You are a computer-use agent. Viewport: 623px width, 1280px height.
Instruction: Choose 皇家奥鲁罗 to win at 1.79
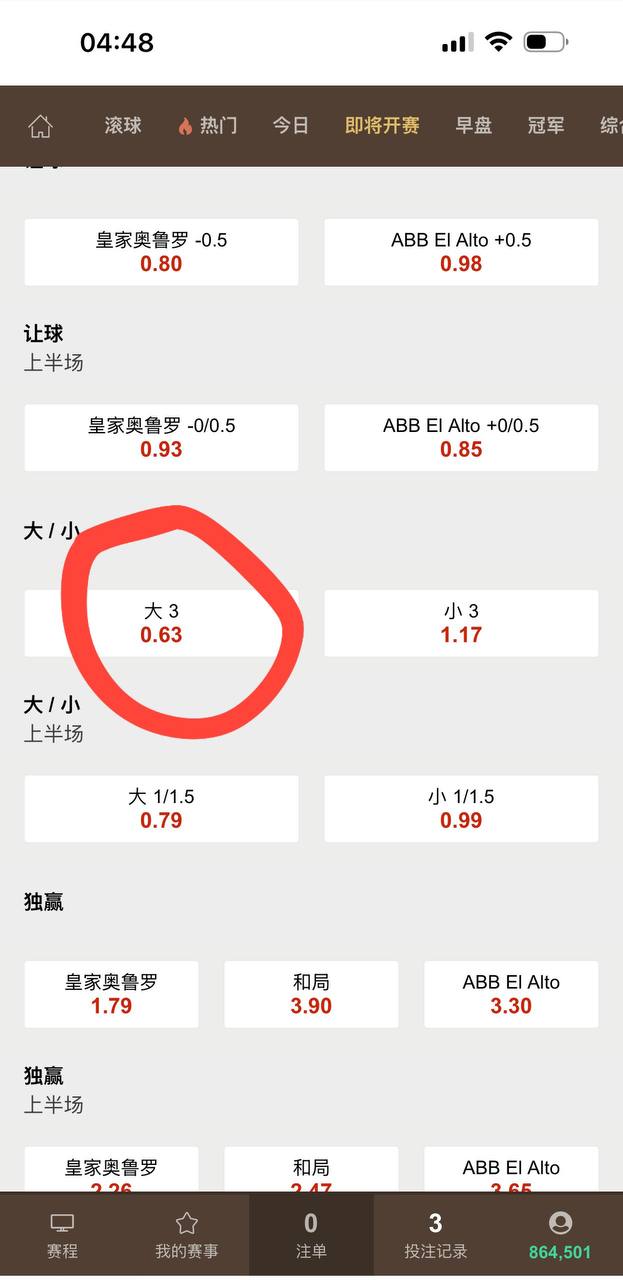point(111,994)
